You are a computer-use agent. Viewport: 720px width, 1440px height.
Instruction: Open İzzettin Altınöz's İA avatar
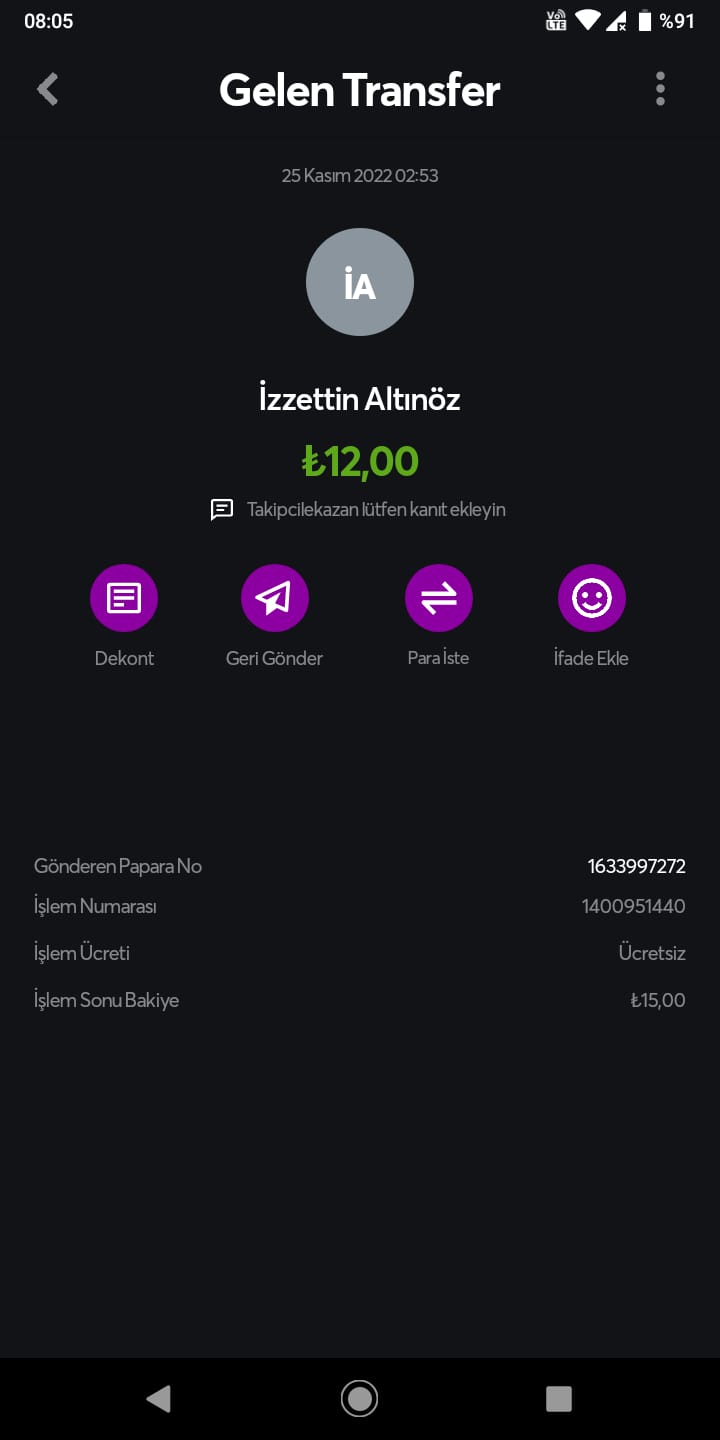coord(360,282)
